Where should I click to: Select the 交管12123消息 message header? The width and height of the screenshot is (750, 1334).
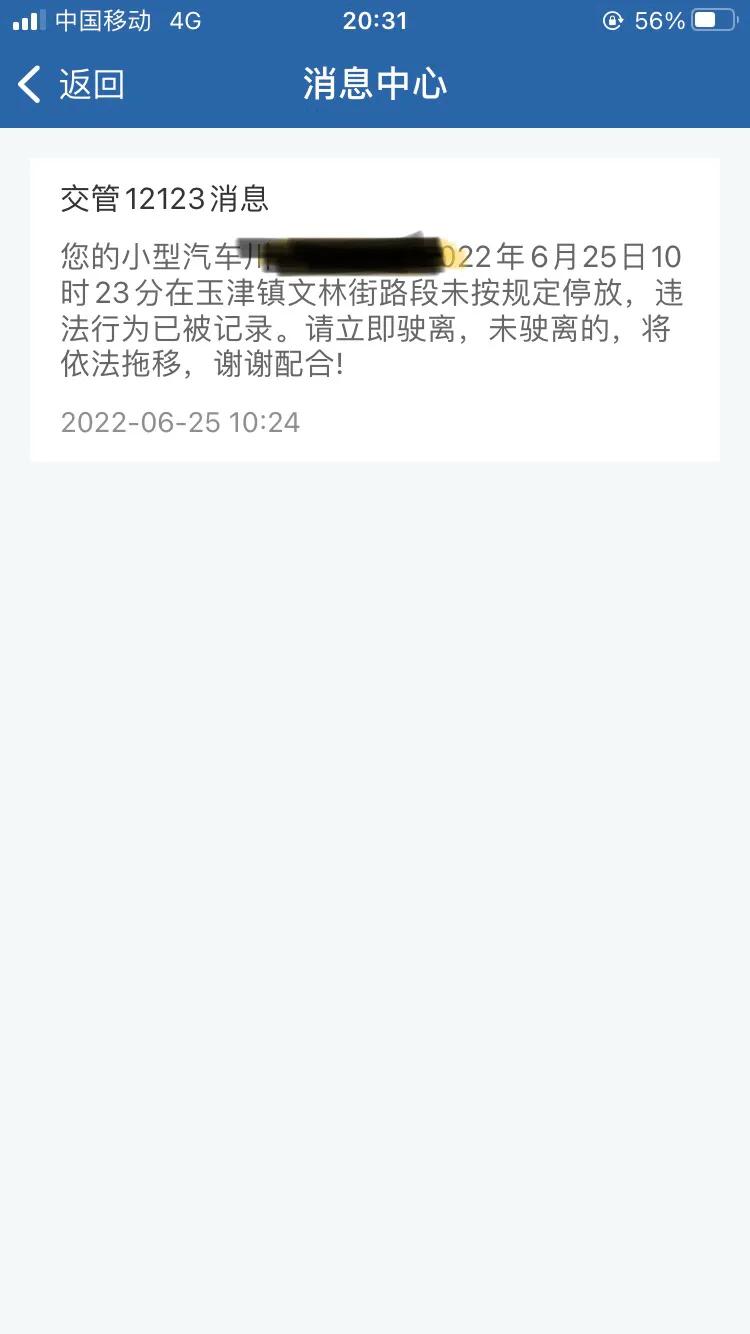pos(165,199)
